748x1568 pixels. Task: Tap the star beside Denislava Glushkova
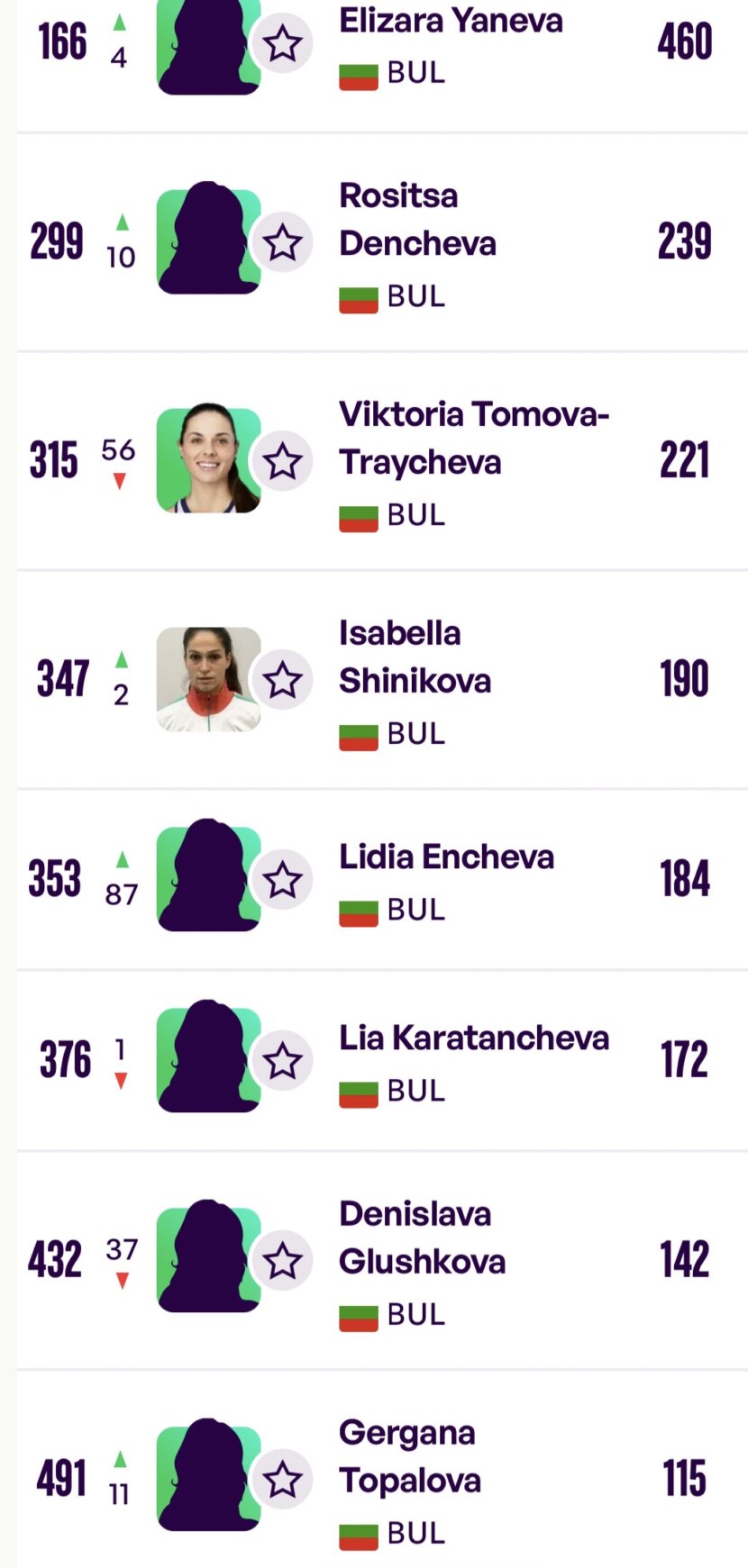pyautogui.click(x=282, y=1261)
